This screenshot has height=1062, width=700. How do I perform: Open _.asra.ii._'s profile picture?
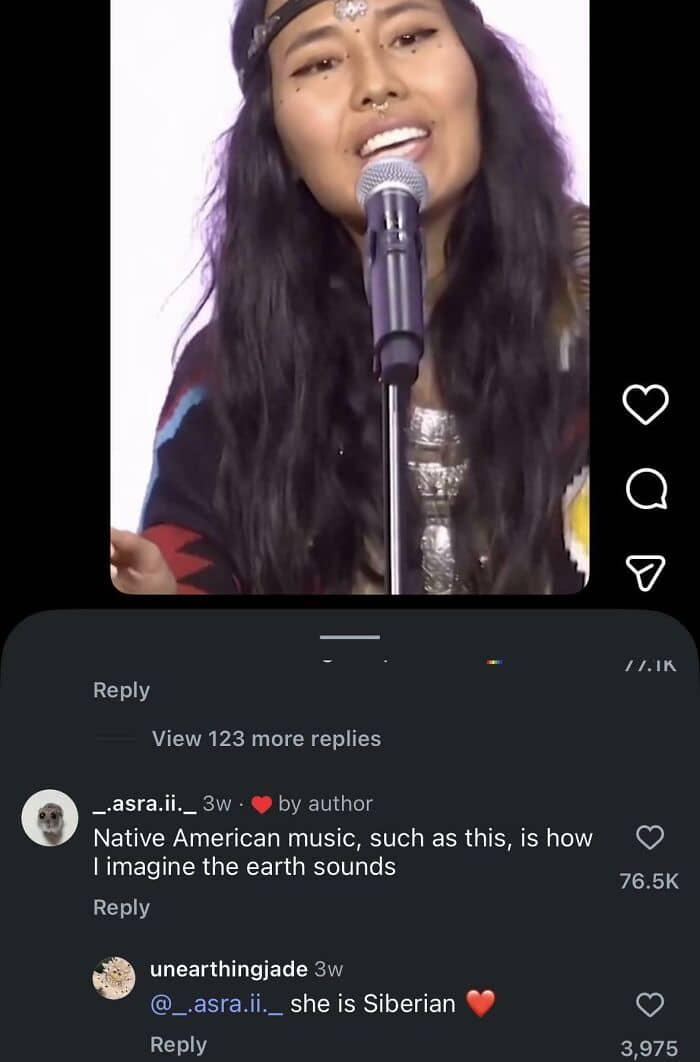[50, 818]
